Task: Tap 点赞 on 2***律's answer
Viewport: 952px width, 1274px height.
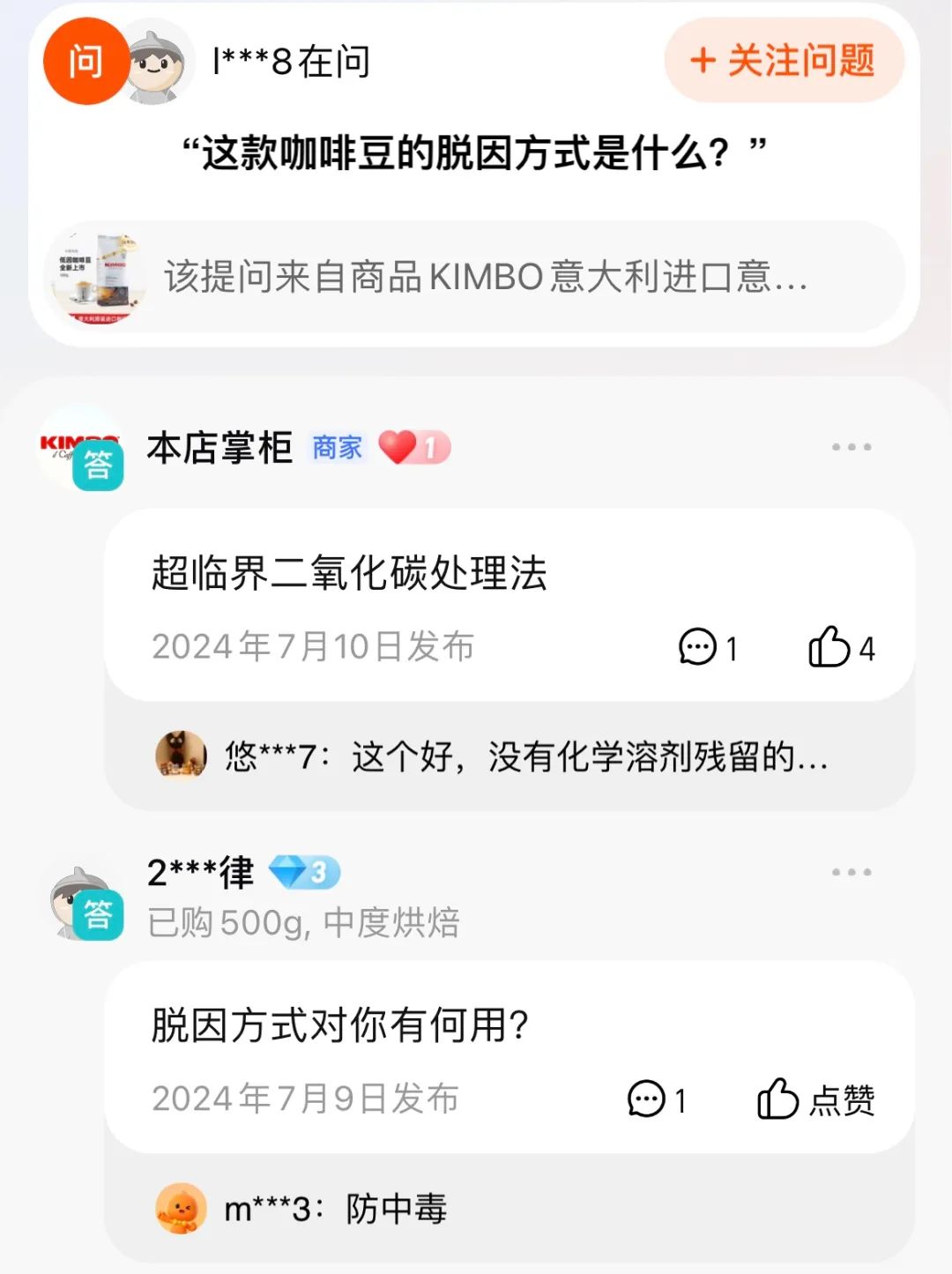Action: coord(815,1099)
